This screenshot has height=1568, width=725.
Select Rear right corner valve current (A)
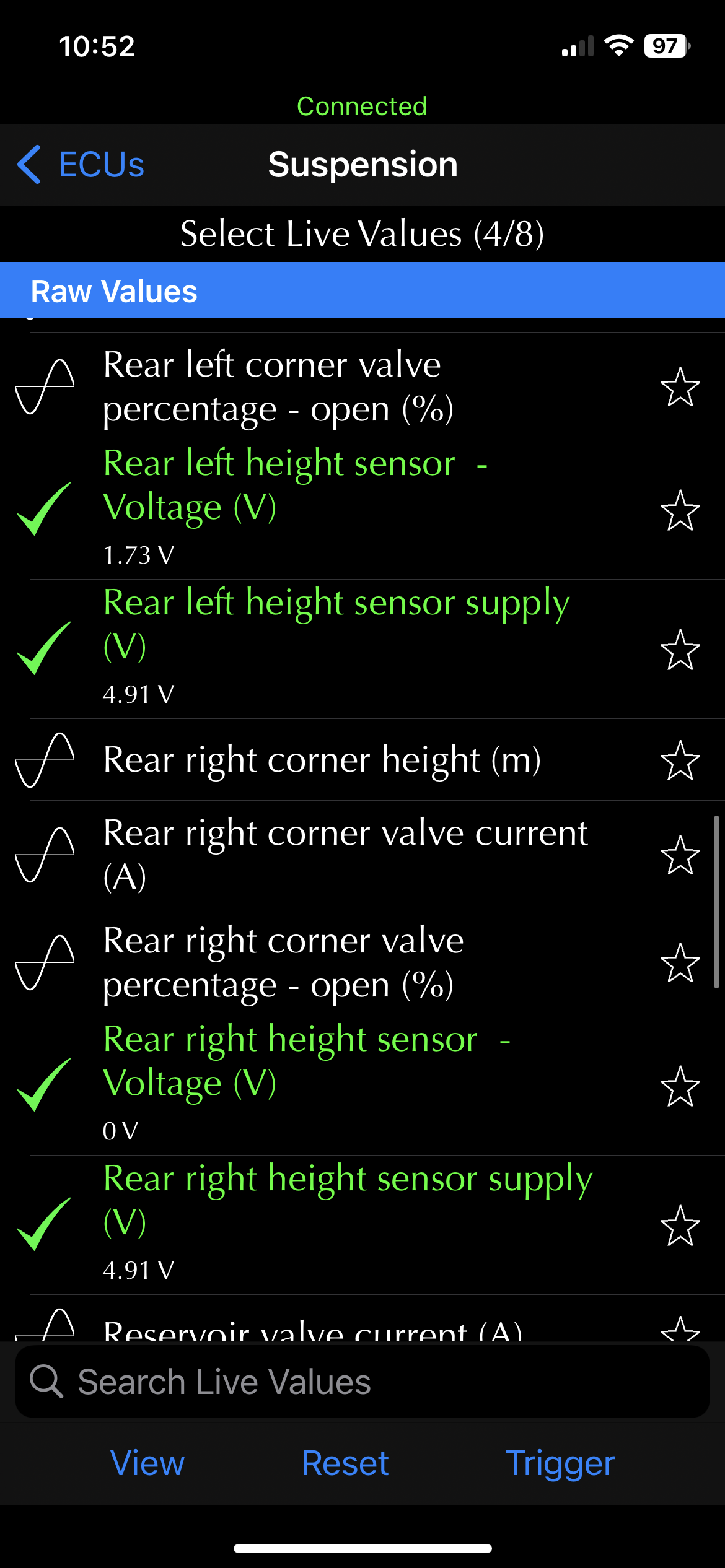[x=362, y=855]
